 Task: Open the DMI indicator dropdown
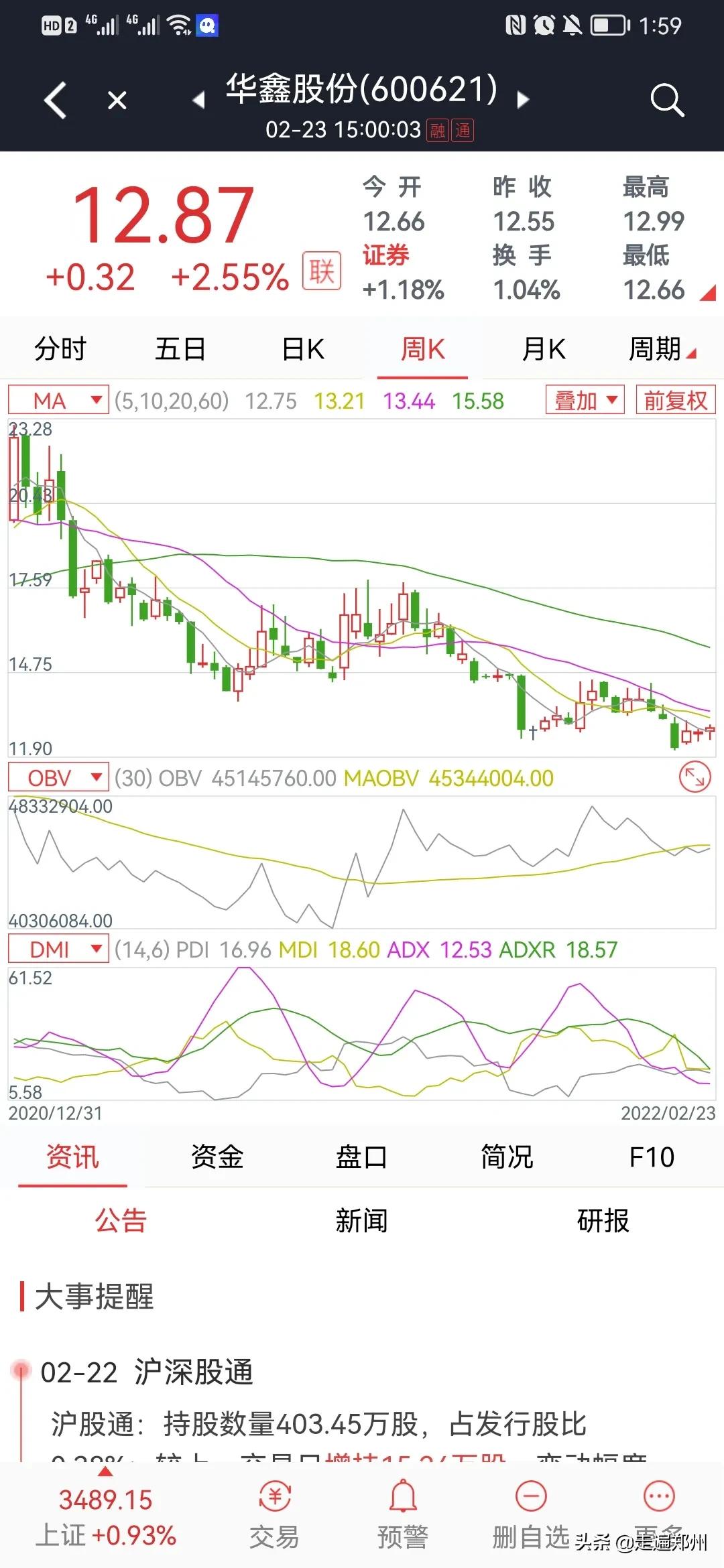[x=58, y=950]
